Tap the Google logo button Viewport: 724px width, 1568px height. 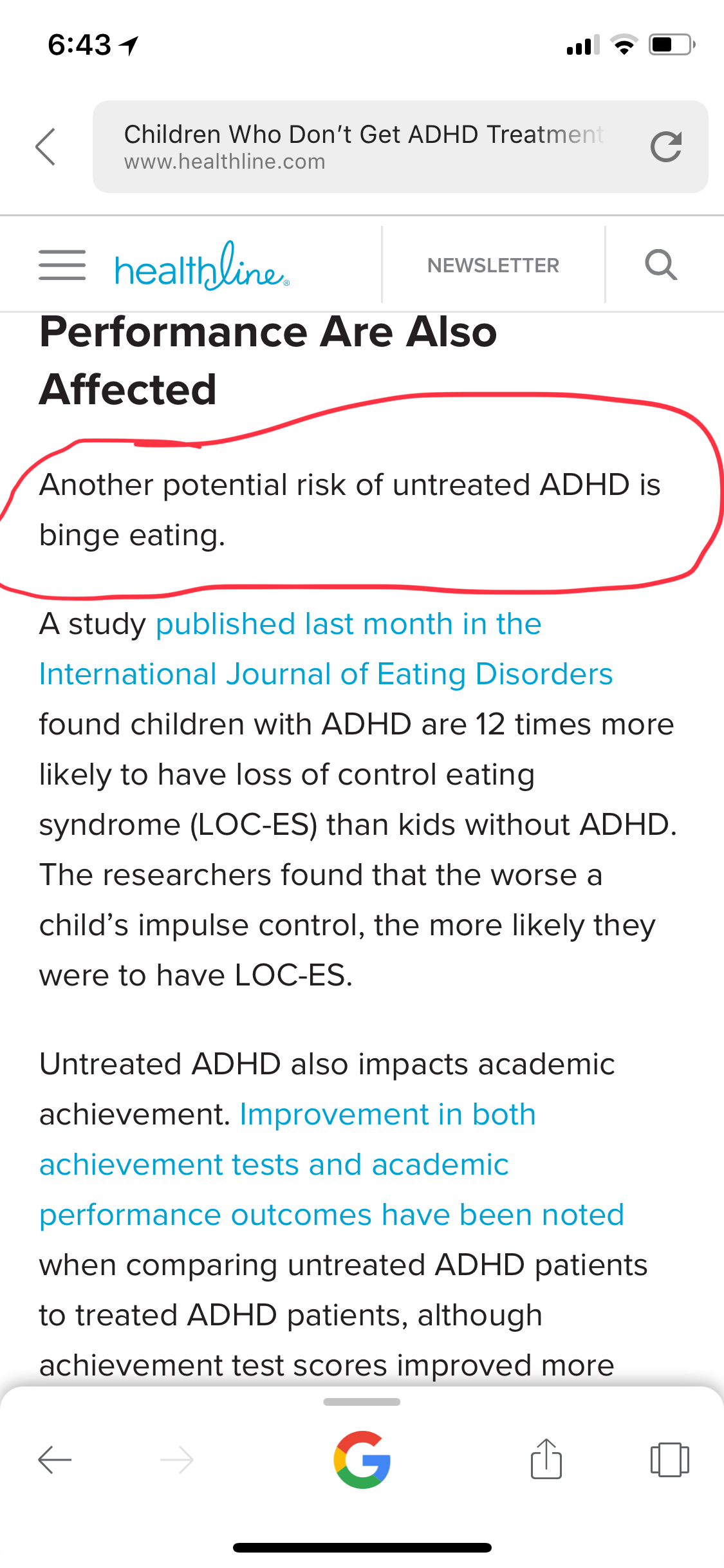point(362,1459)
